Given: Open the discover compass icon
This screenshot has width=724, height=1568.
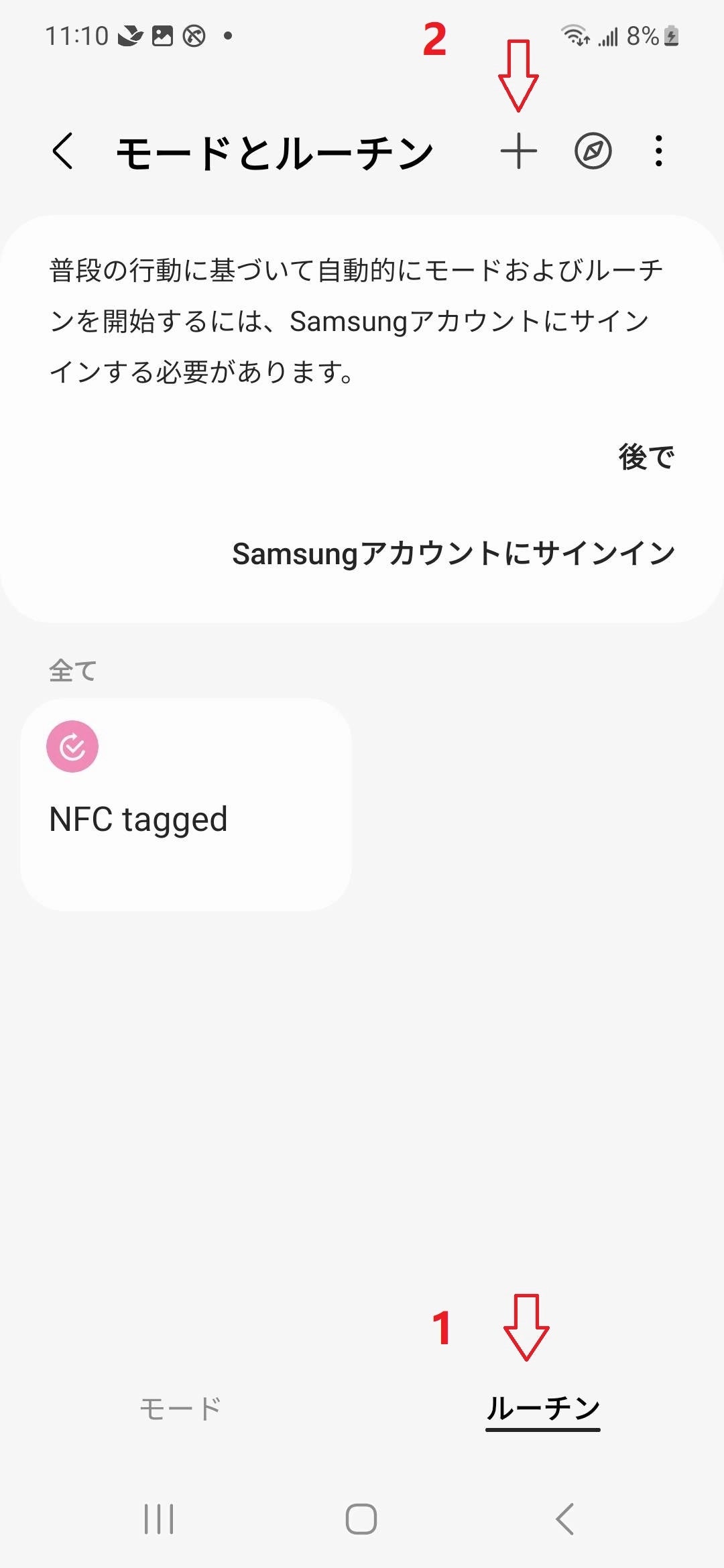Looking at the screenshot, I should (593, 151).
